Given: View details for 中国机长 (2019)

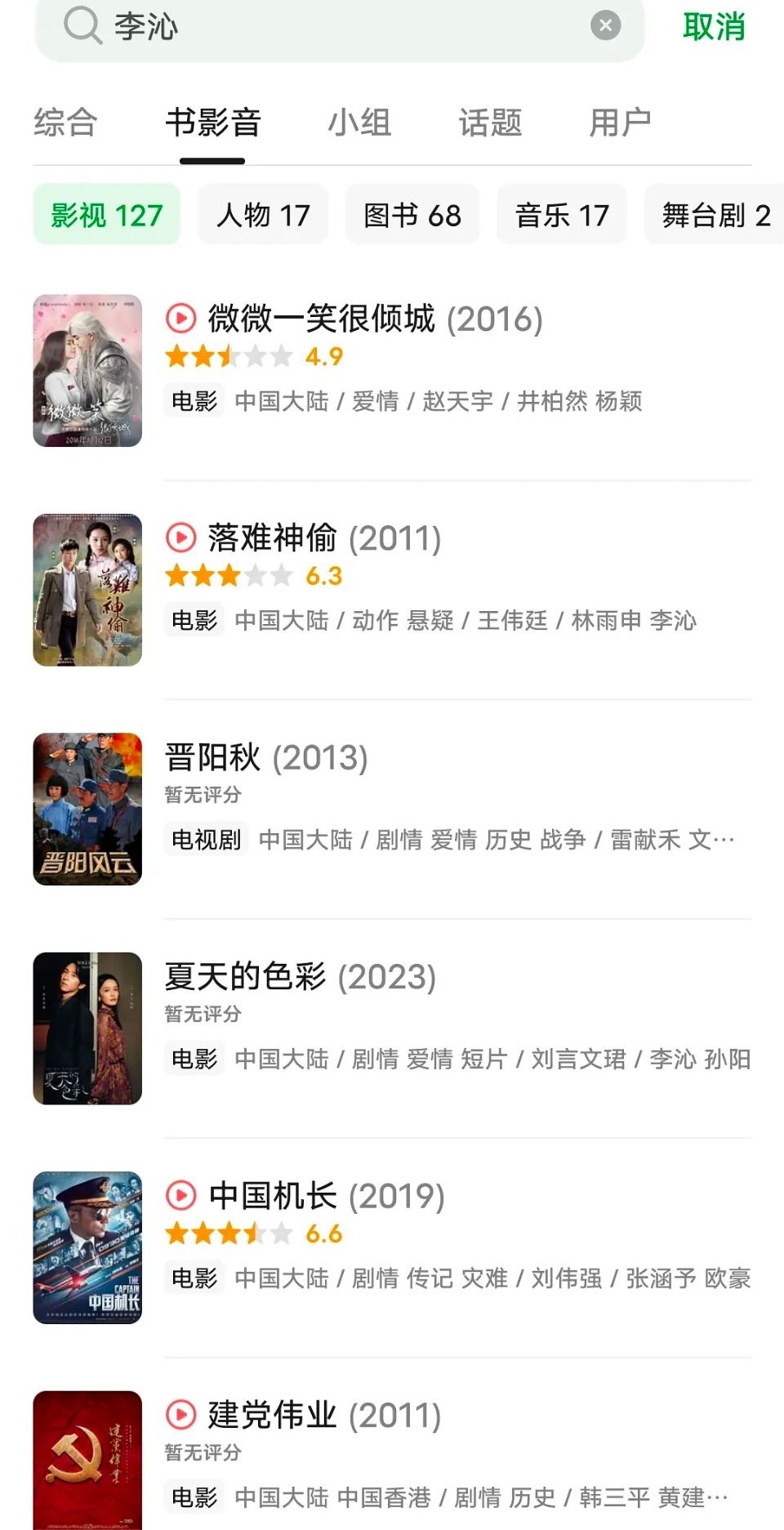Looking at the screenshot, I should tap(326, 1197).
